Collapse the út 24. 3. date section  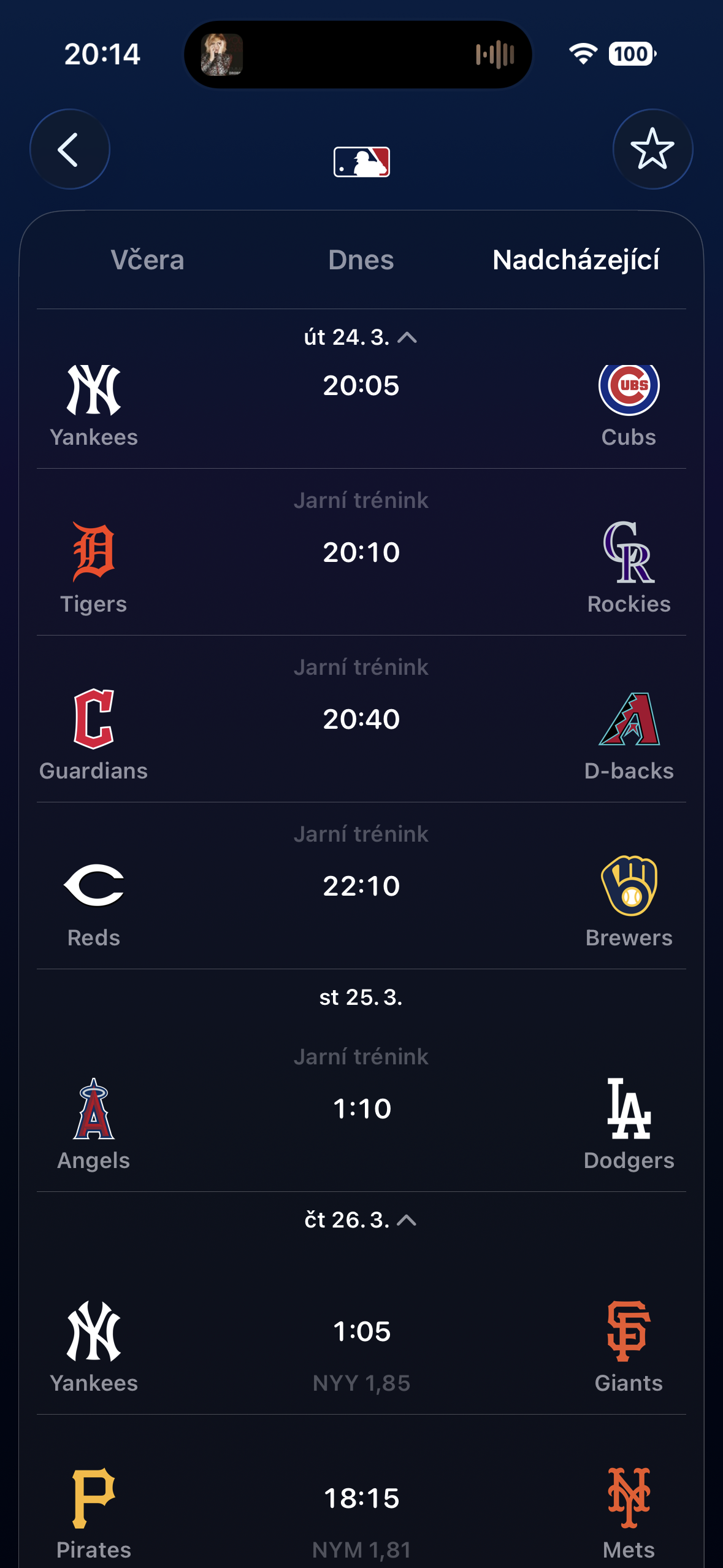[x=361, y=337]
